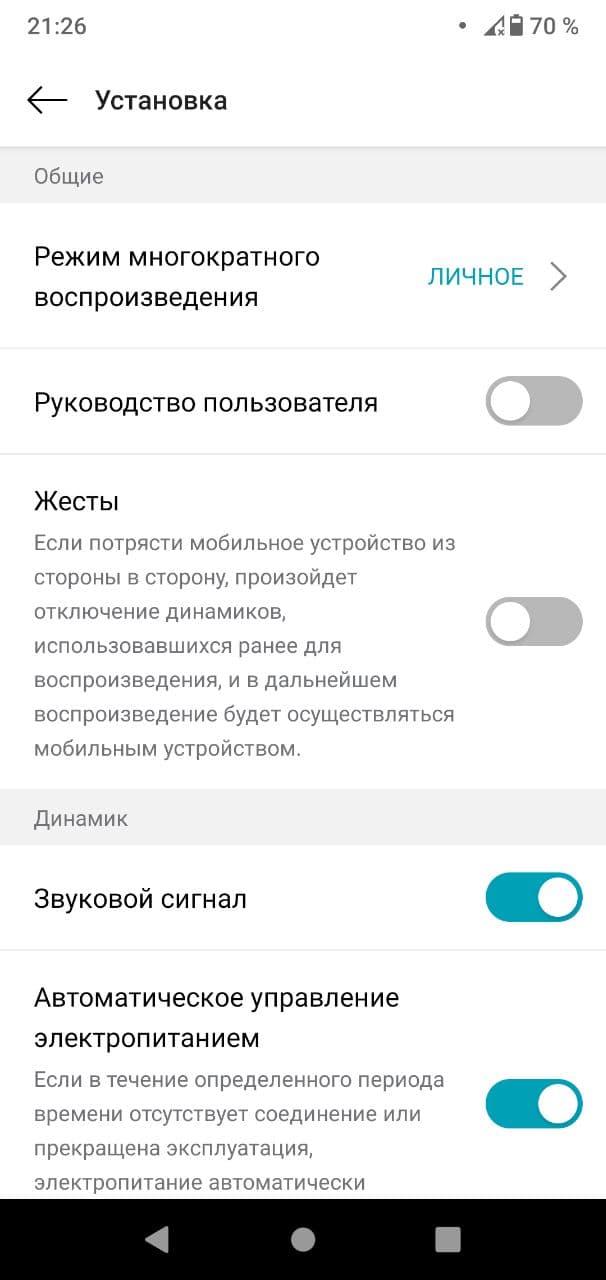Go back using the top arrow

(x=47, y=100)
